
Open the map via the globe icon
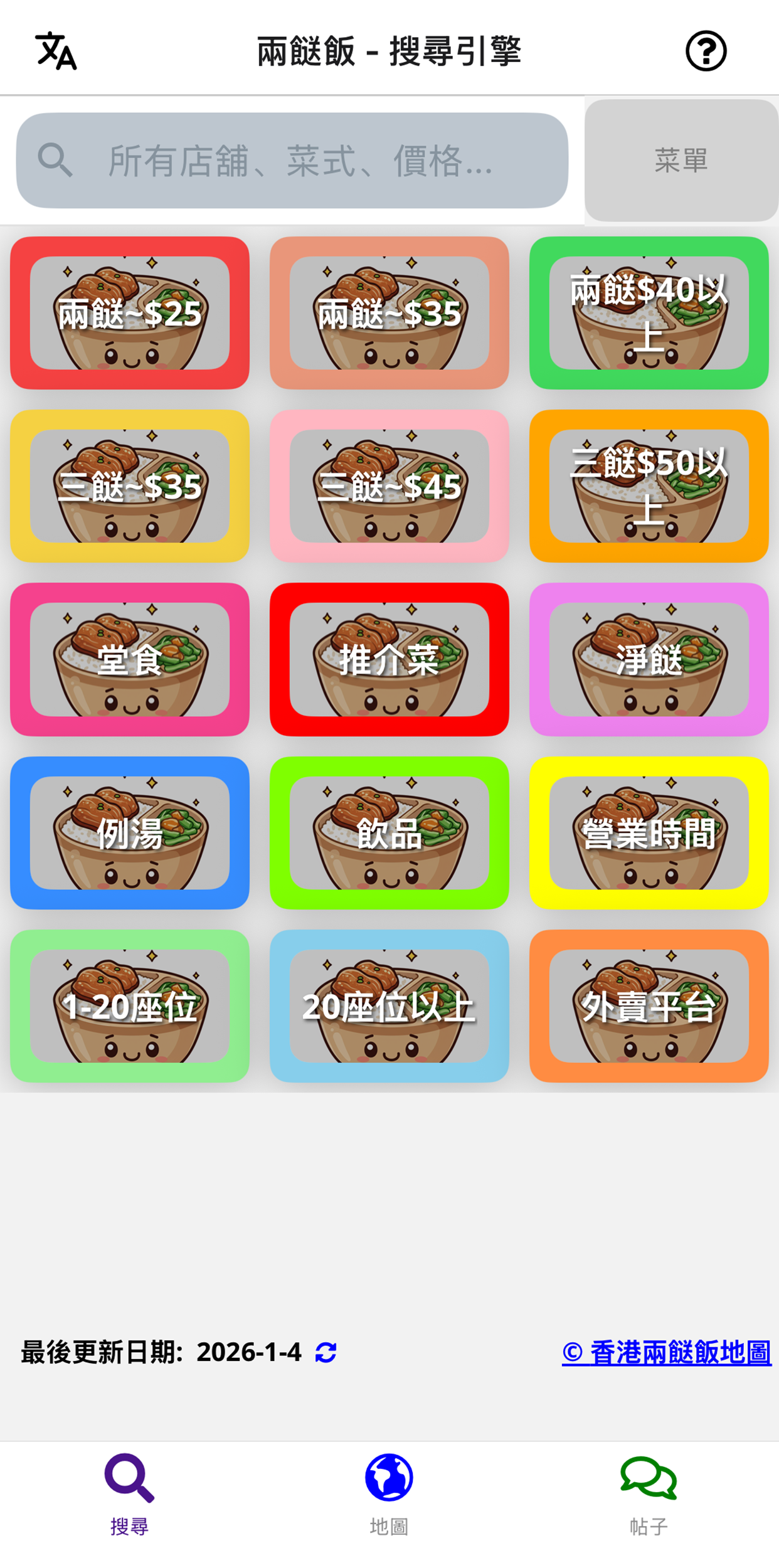(x=389, y=1479)
